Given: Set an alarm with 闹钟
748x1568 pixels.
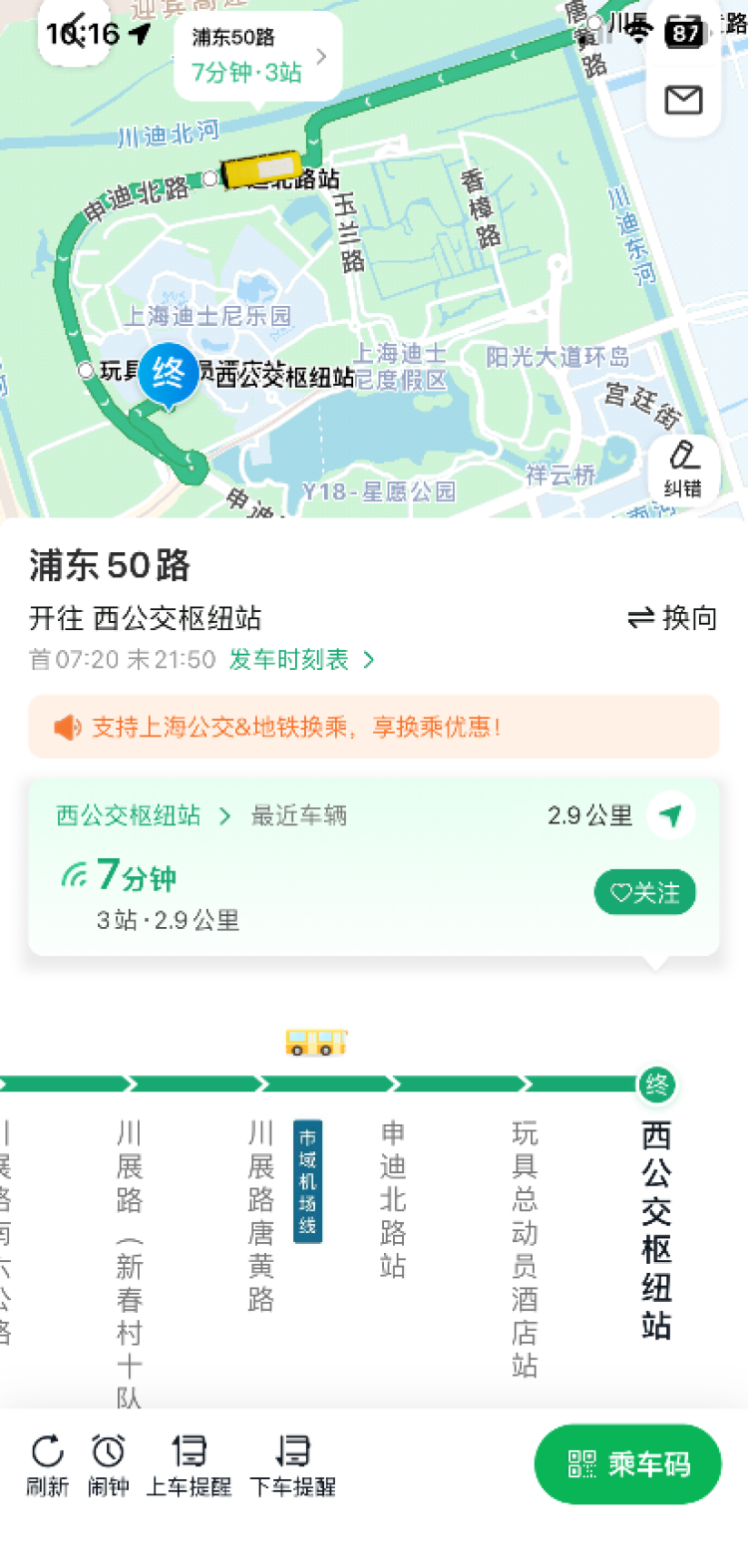Looking at the screenshot, I should click(x=109, y=1464).
